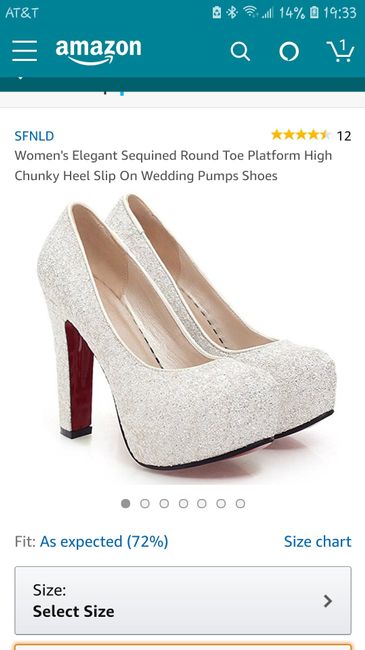Enlarge the glitter pumps product image
Screen dimensions: 365x650
pyautogui.click(x=185, y=337)
